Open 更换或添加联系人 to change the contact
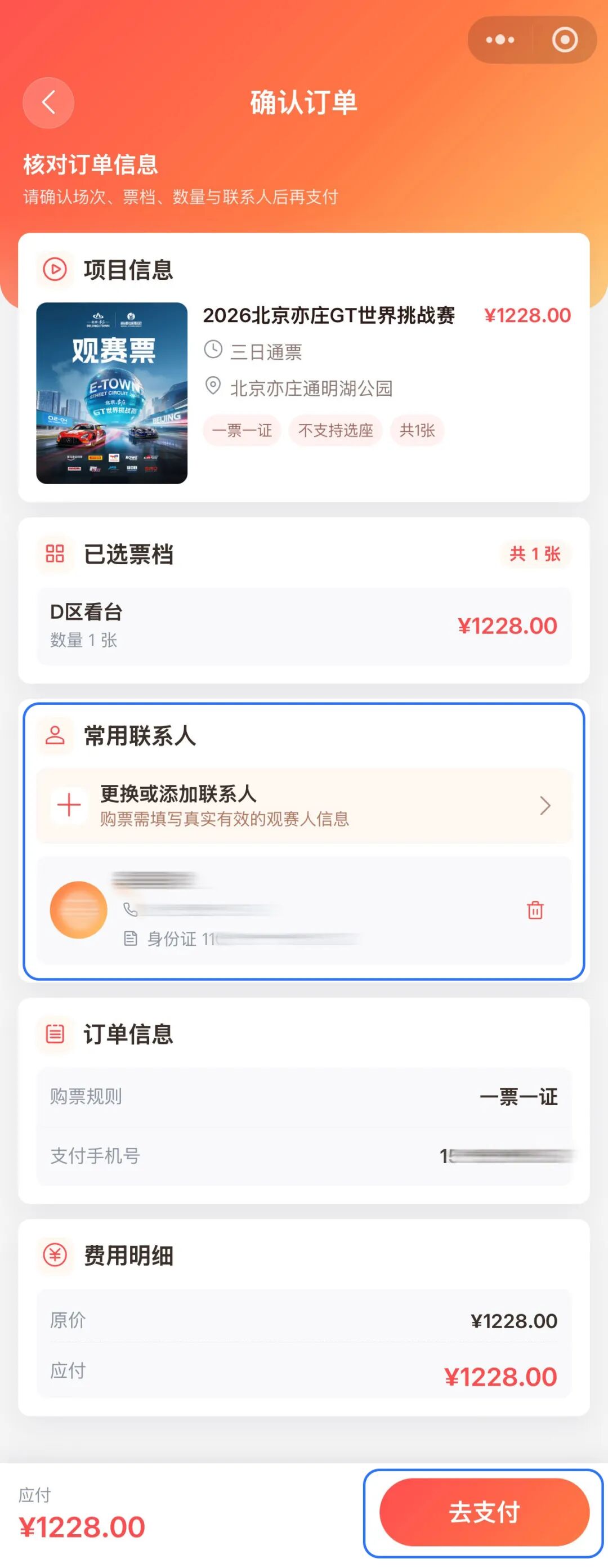 pos(303,805)
